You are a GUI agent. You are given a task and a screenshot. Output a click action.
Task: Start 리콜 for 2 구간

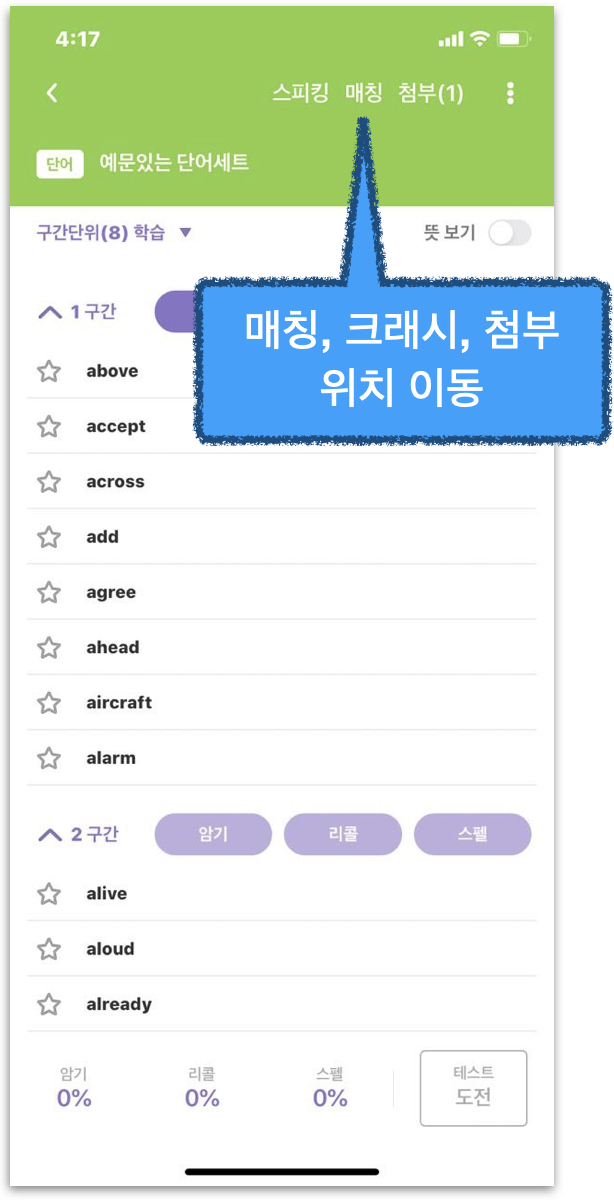[x=343, y=834]
